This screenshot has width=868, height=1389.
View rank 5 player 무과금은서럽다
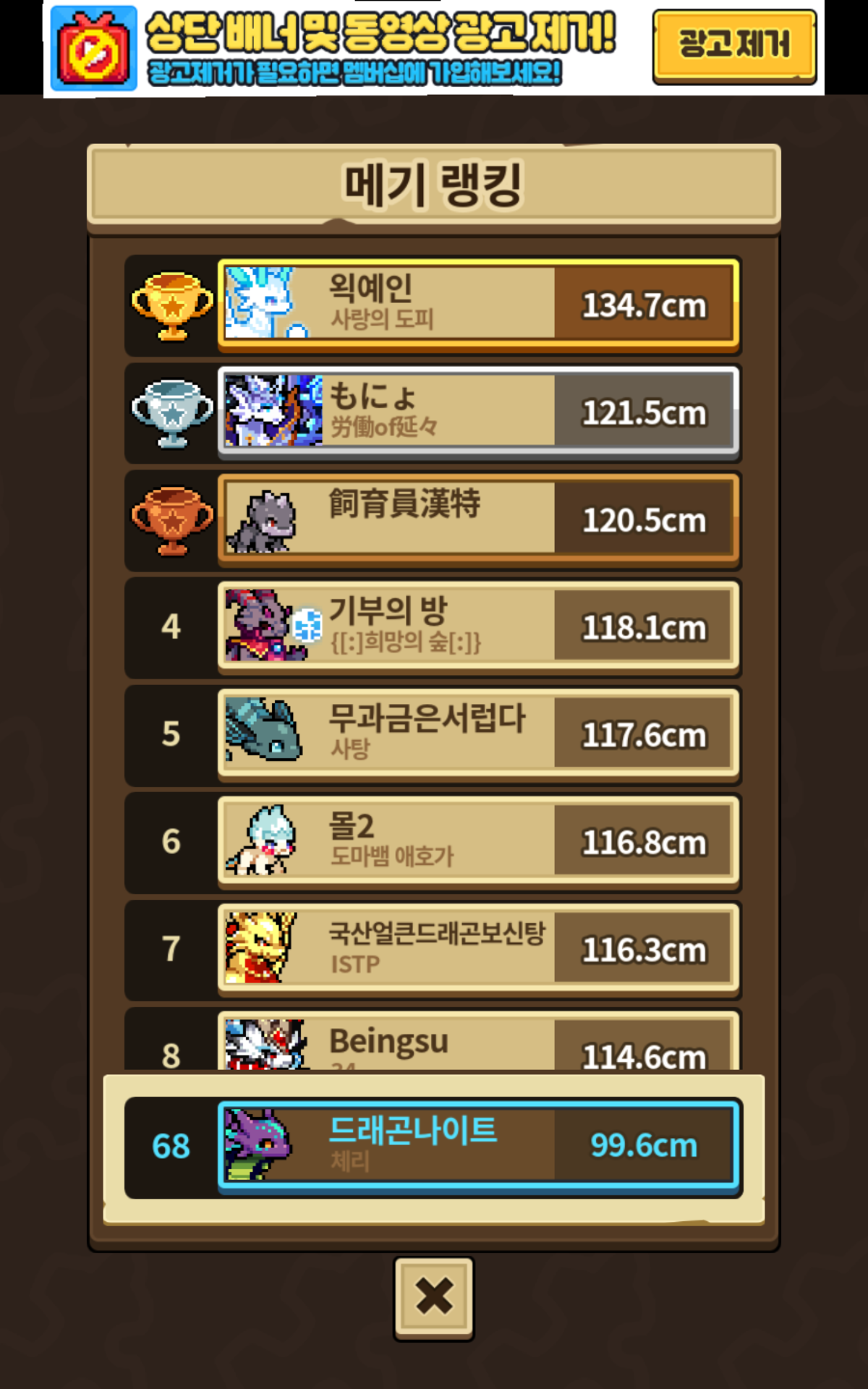pos(477,734)
